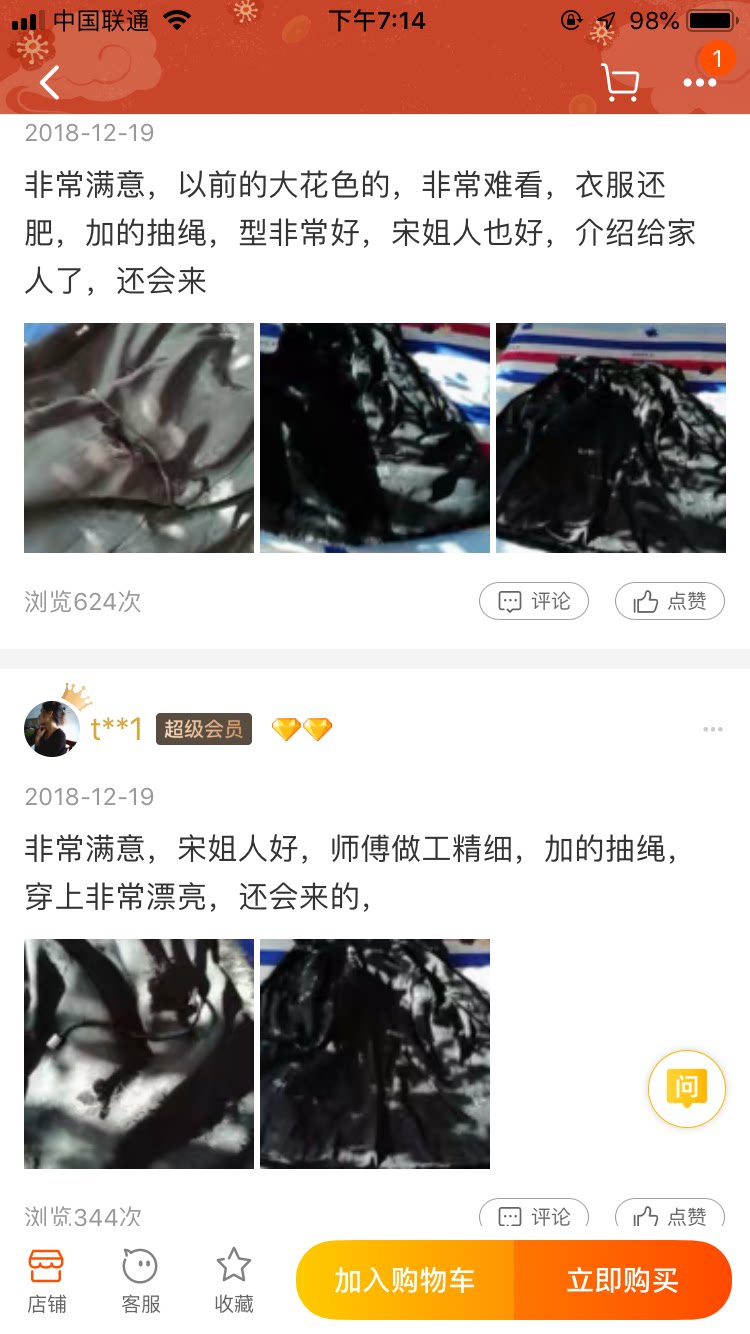The width and height of the screenshot is (750, 1334).
Task: View second photo of the 大花色 review
Action: tap(375, 438)
